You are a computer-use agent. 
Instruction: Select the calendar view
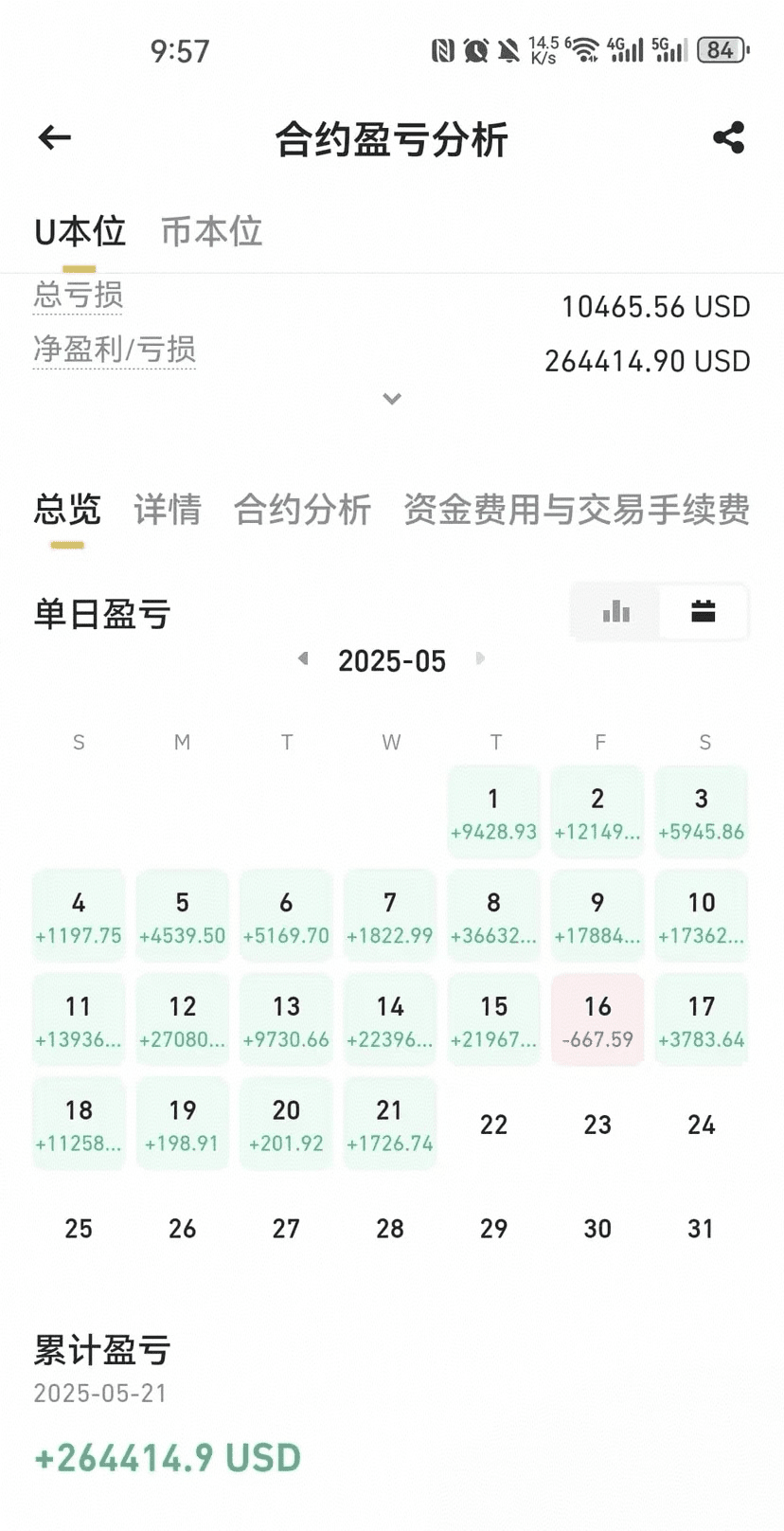pyautogui.click(x=703, y=612)
